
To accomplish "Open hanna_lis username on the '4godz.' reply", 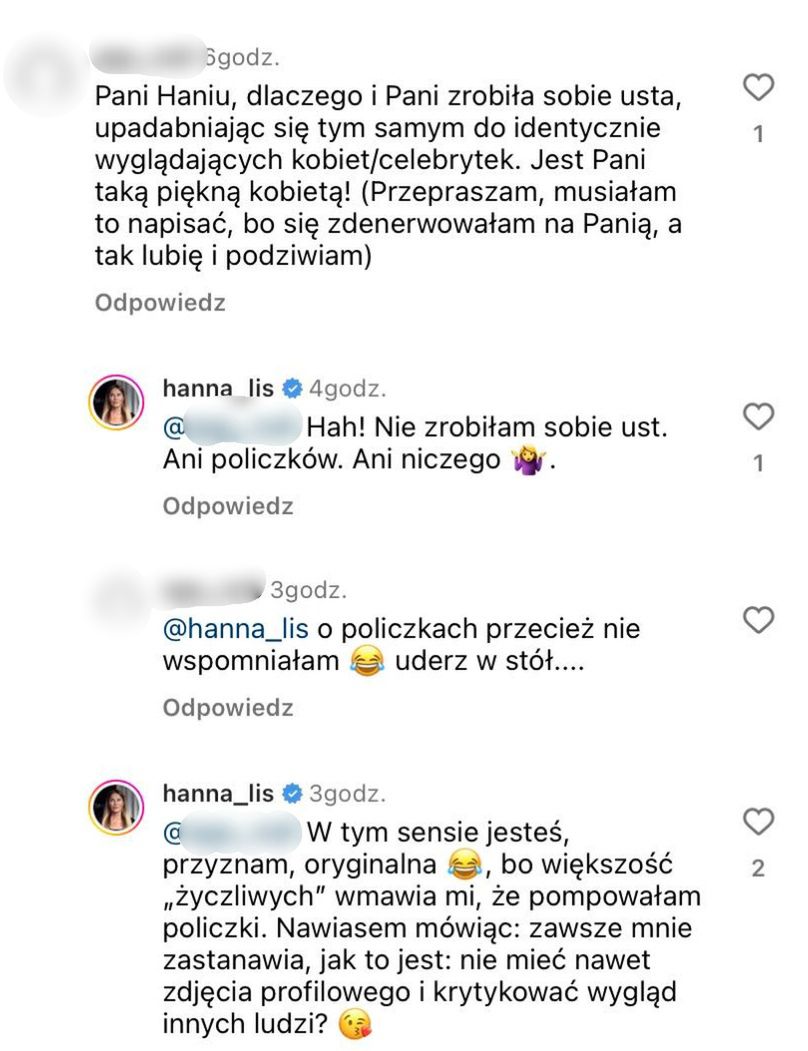I will point(217,389).
